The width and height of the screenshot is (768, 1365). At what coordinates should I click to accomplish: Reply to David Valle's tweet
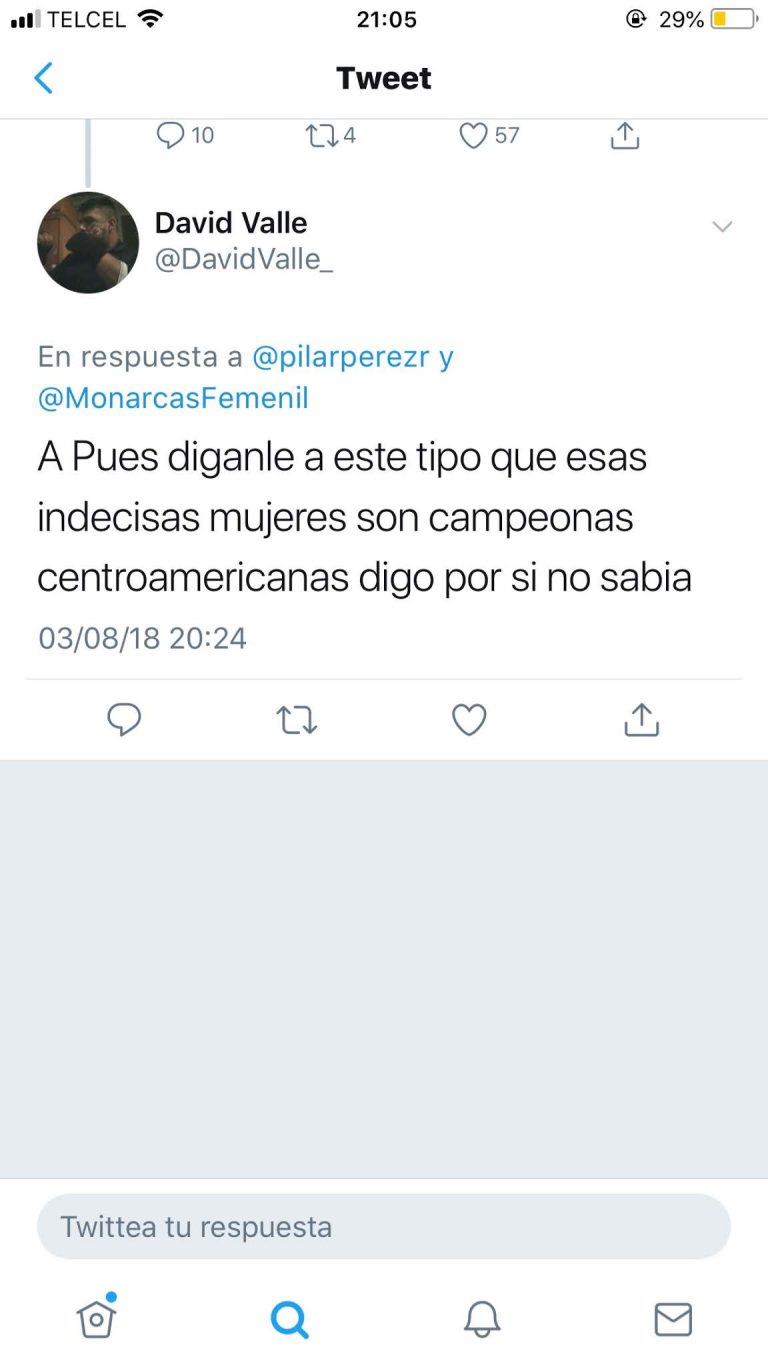tap(124, 720)
